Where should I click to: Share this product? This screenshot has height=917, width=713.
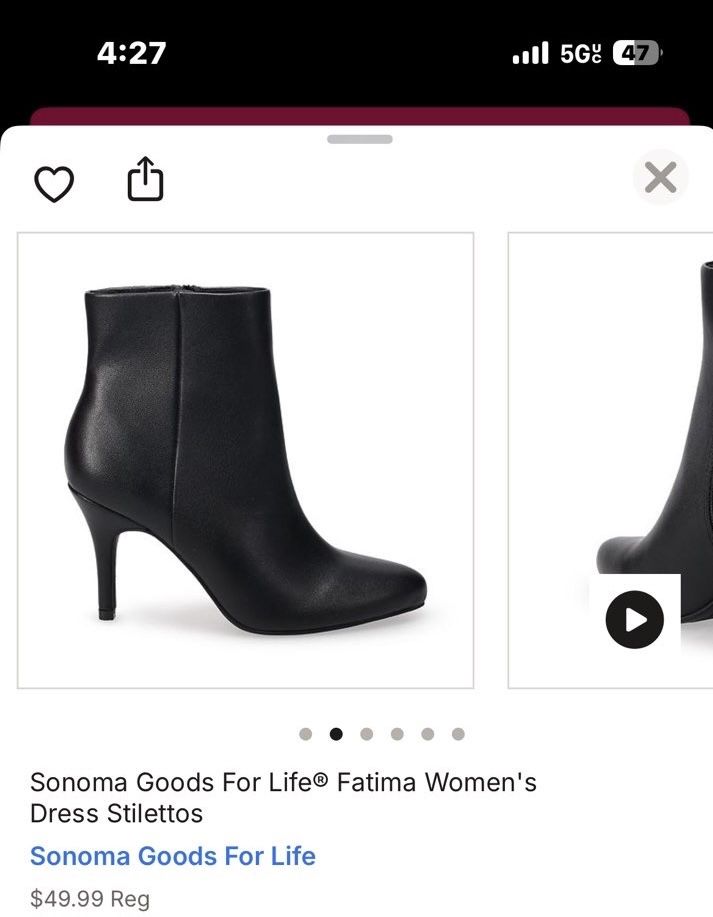pyautogui.click(x=145, y=180)
